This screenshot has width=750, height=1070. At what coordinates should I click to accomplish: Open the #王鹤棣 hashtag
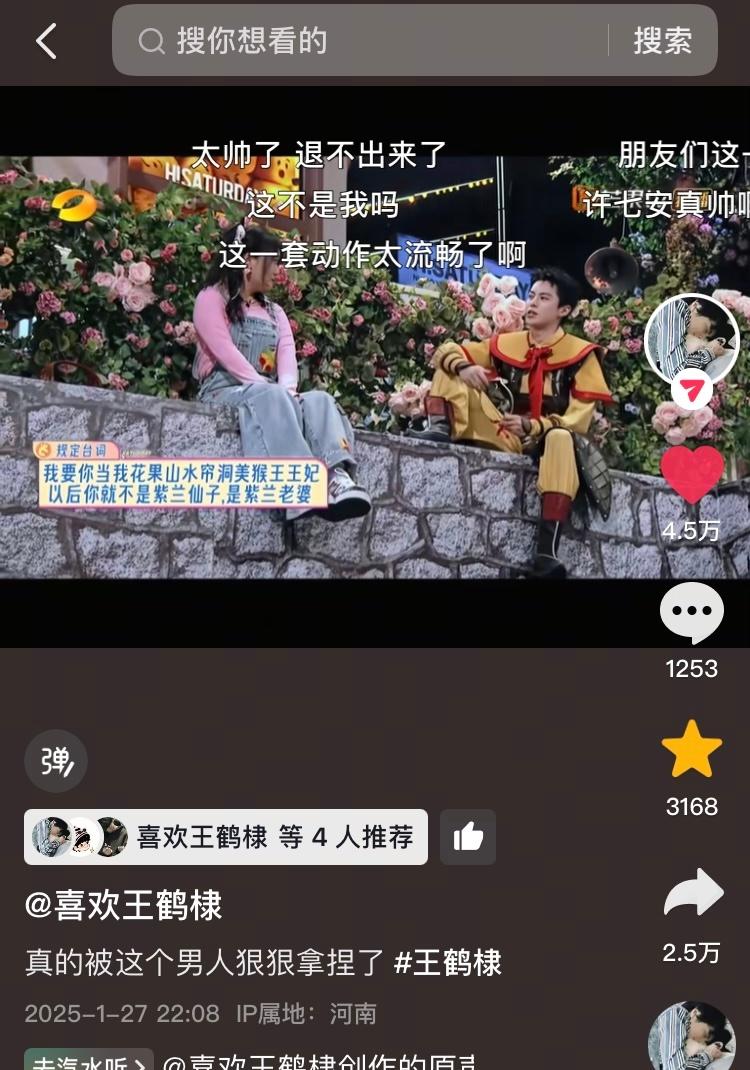point(448,962)
